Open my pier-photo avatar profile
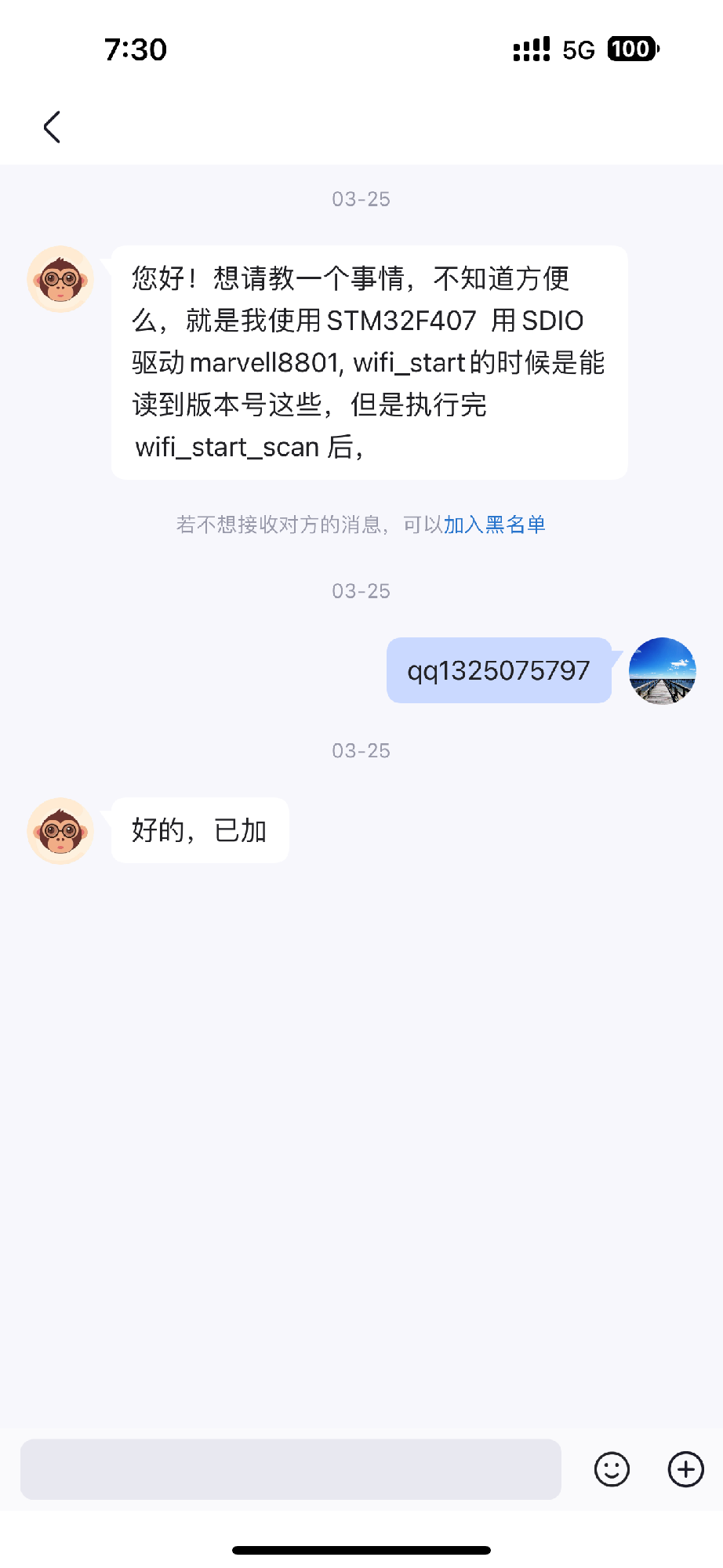 663,671
